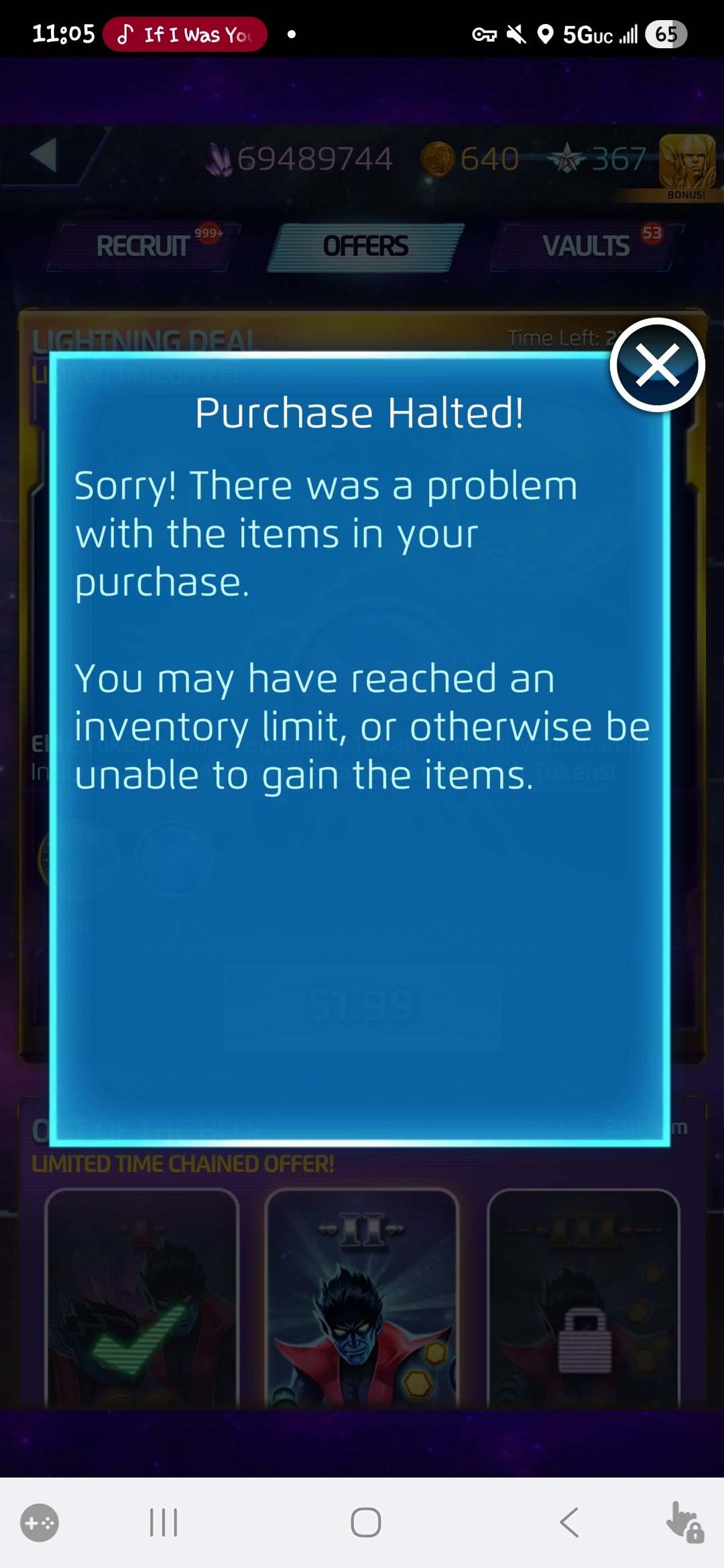Go to the home screen
Screen dimensions: 724x1568
click(x=366, y=1522)
